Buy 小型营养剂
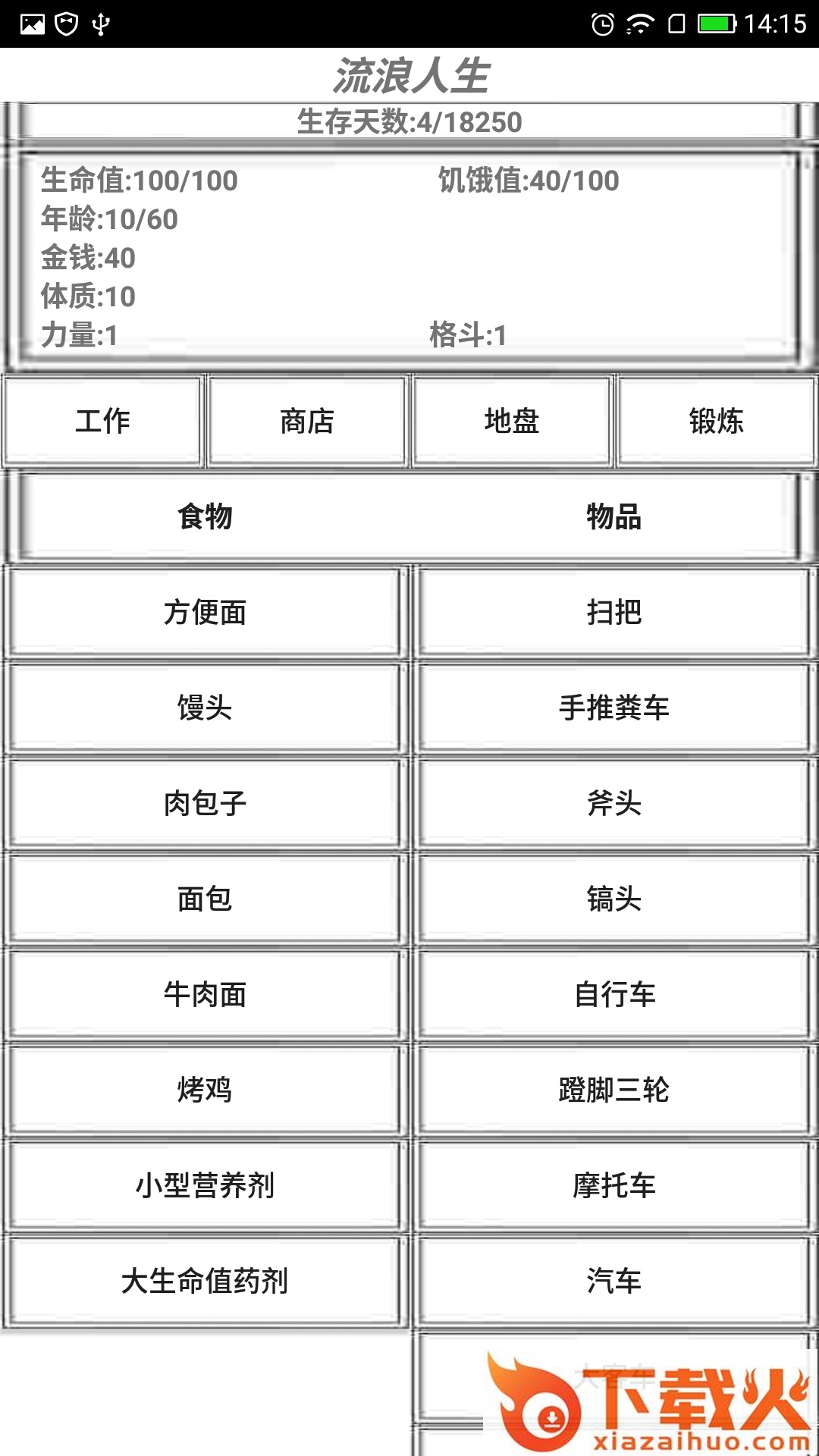Viewport: 819px width, 1456px height. click(205, 1185)
